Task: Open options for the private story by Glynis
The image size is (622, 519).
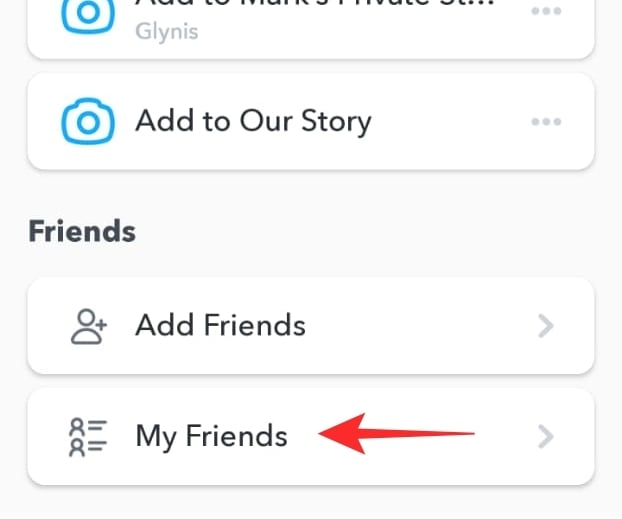Action: click(x=546, y=10)
